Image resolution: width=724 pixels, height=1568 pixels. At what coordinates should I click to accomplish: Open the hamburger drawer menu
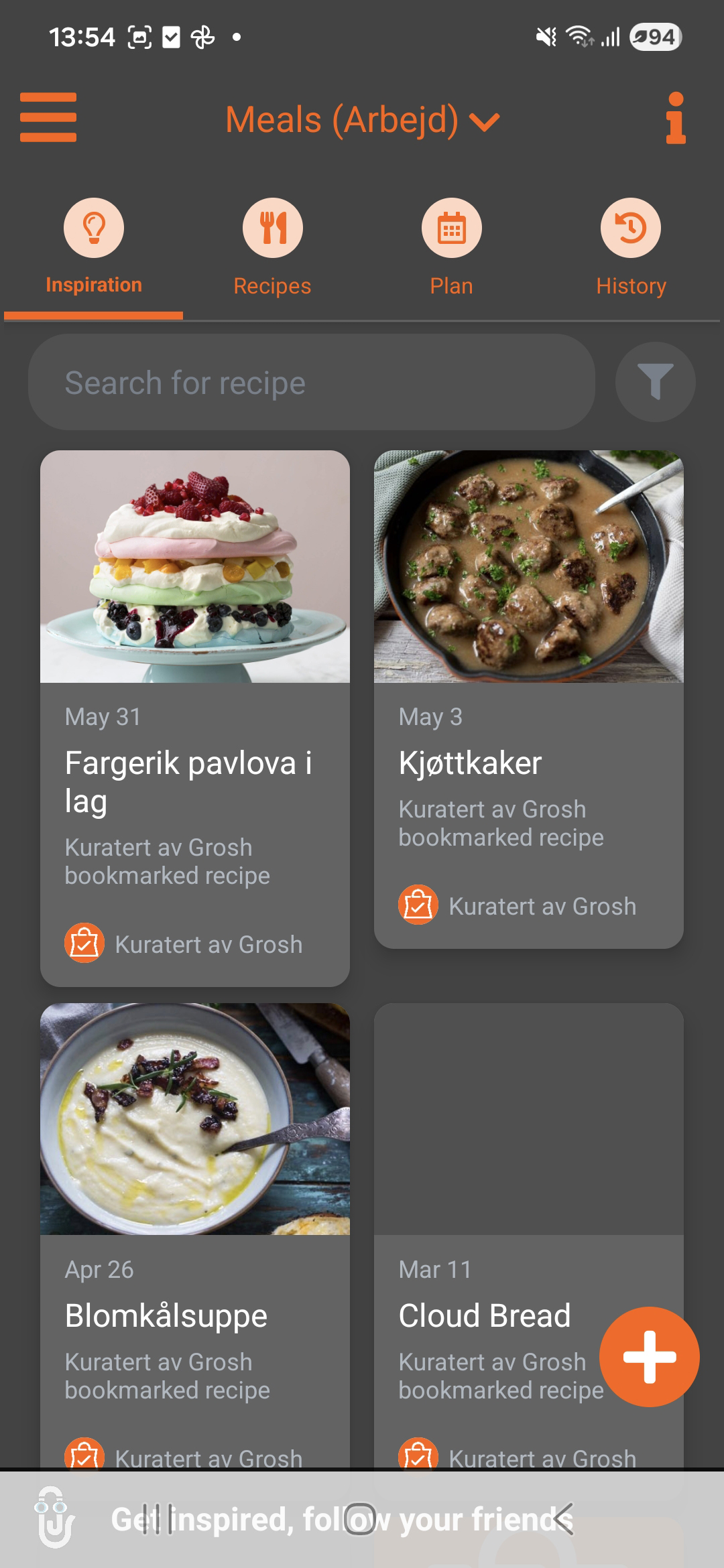point(48,118)
